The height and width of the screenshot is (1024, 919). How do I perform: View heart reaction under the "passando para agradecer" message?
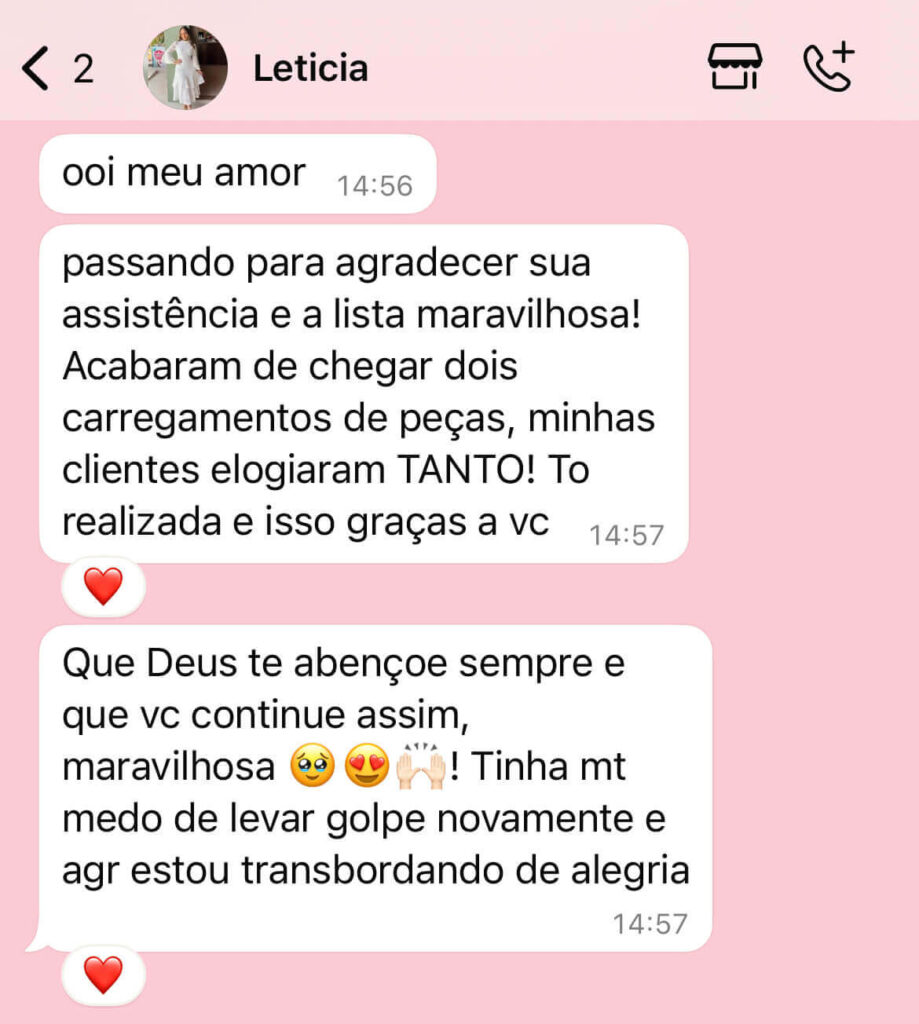(x=103, y=586)
